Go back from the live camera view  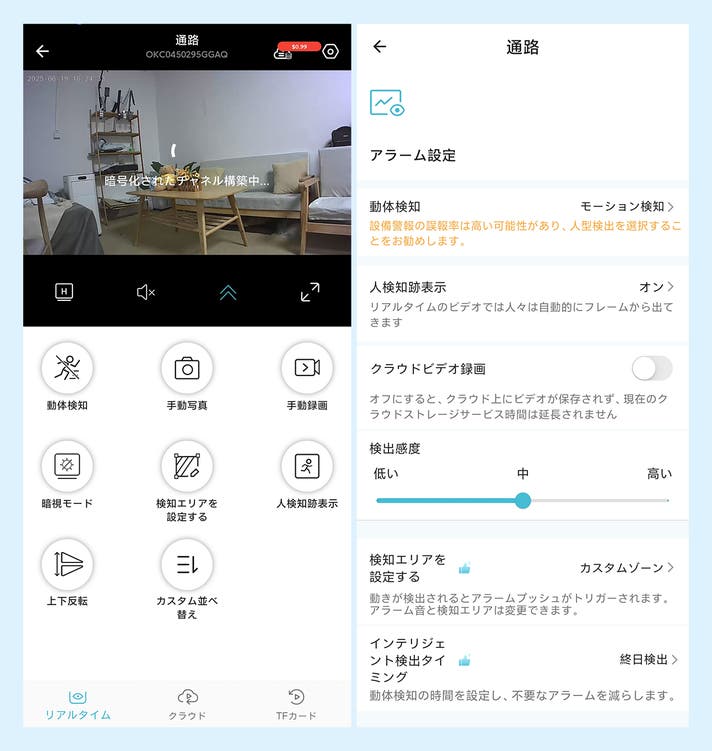[x=42, y=51]
